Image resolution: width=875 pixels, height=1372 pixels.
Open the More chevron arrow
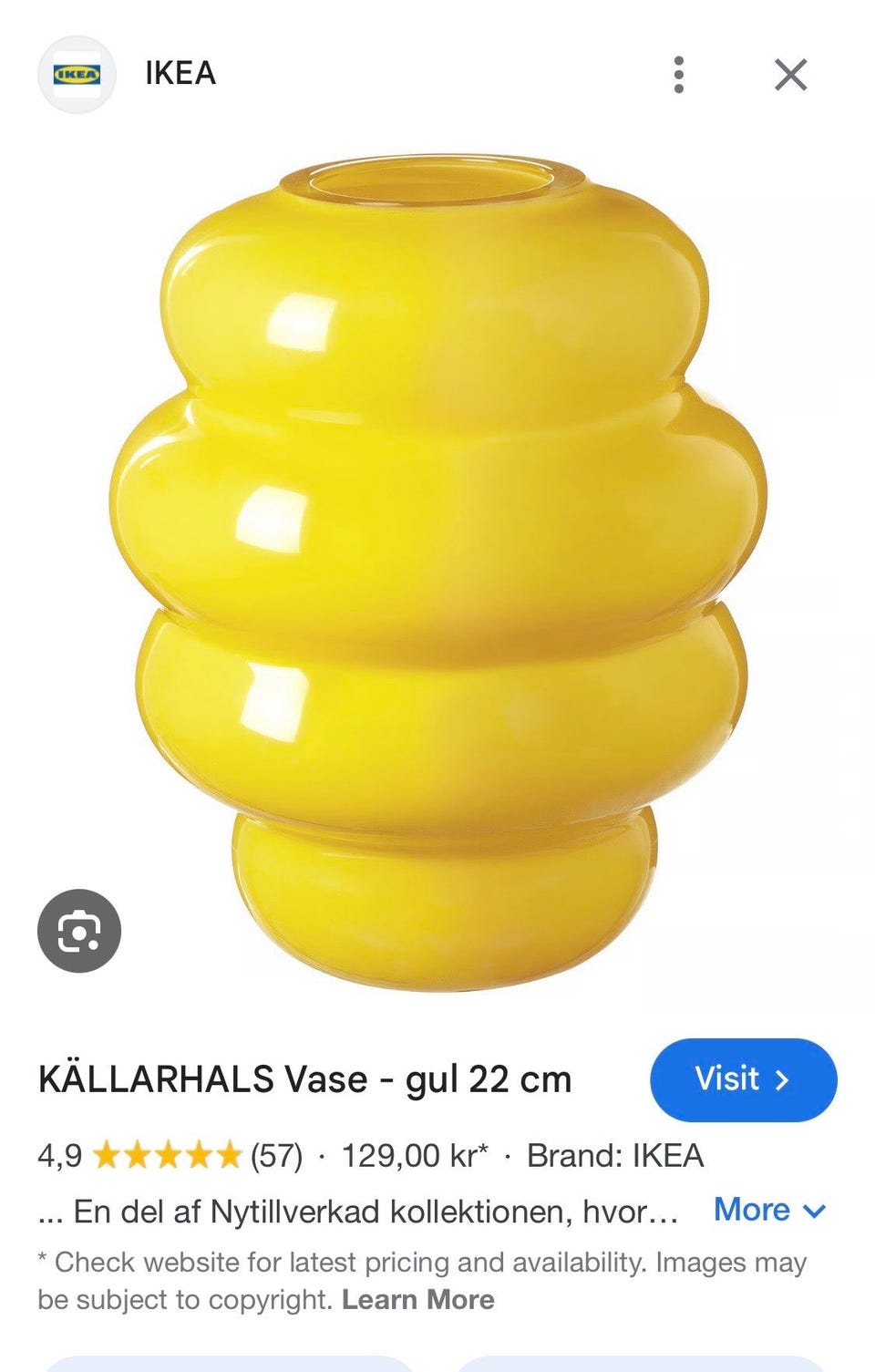click(814, 1212)
